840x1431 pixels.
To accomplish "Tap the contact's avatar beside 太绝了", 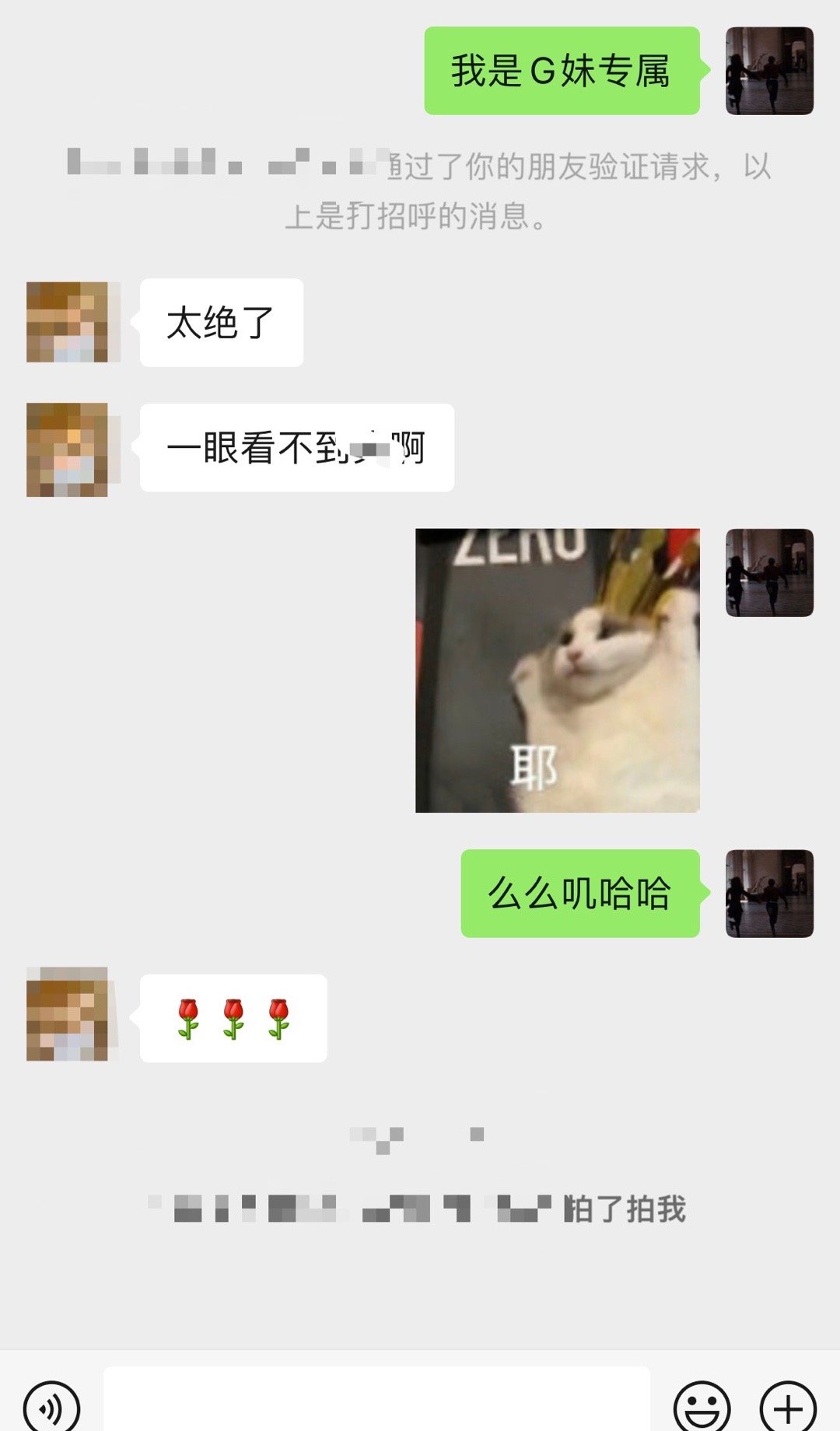I will point(68,322).
